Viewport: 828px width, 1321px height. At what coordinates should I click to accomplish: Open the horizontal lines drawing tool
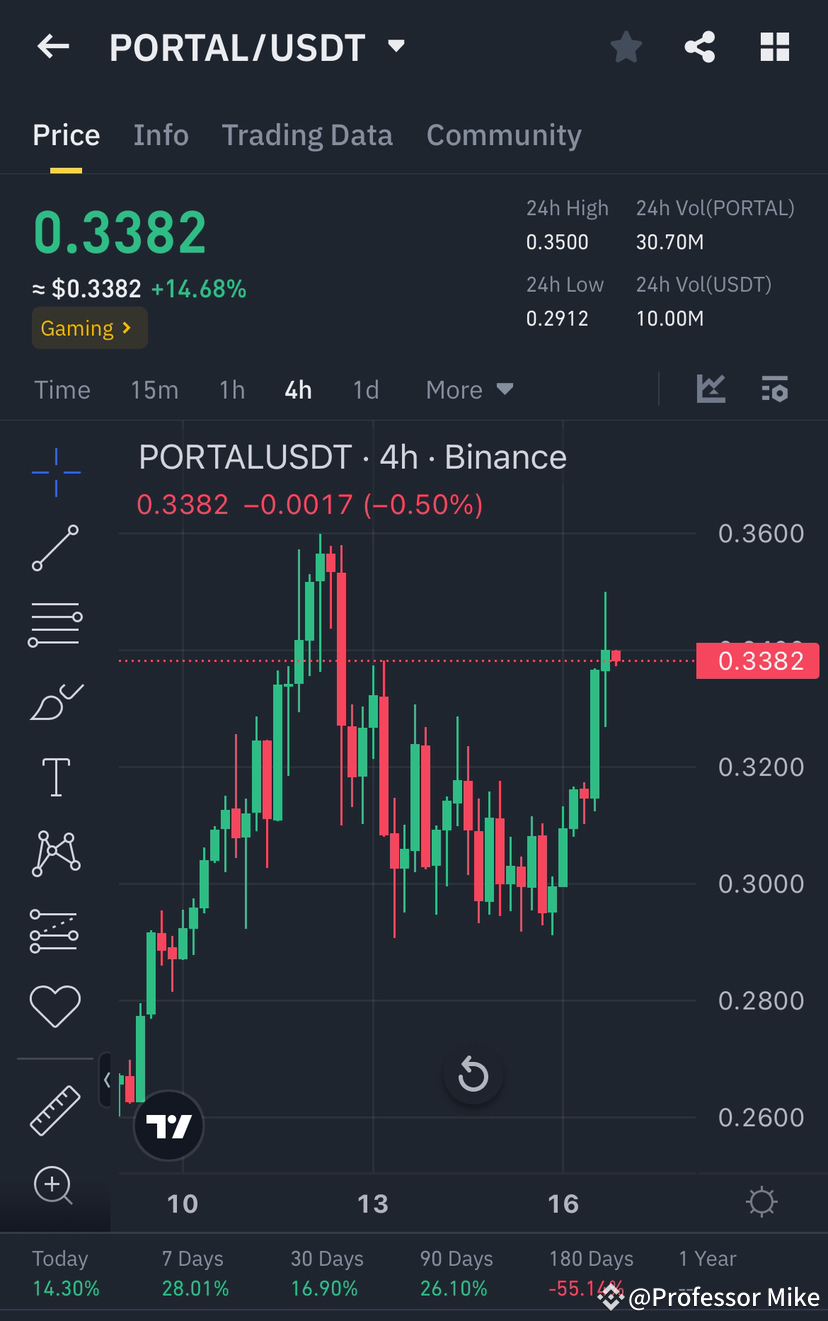pos(55,624)
